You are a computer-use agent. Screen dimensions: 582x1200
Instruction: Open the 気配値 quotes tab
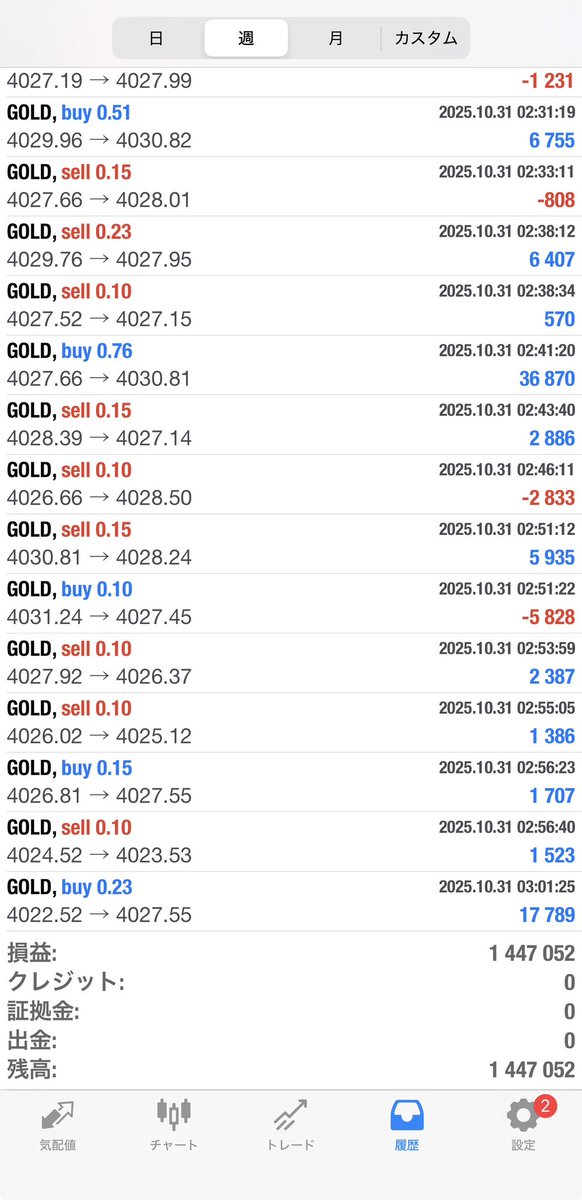tap(58, 1124)
